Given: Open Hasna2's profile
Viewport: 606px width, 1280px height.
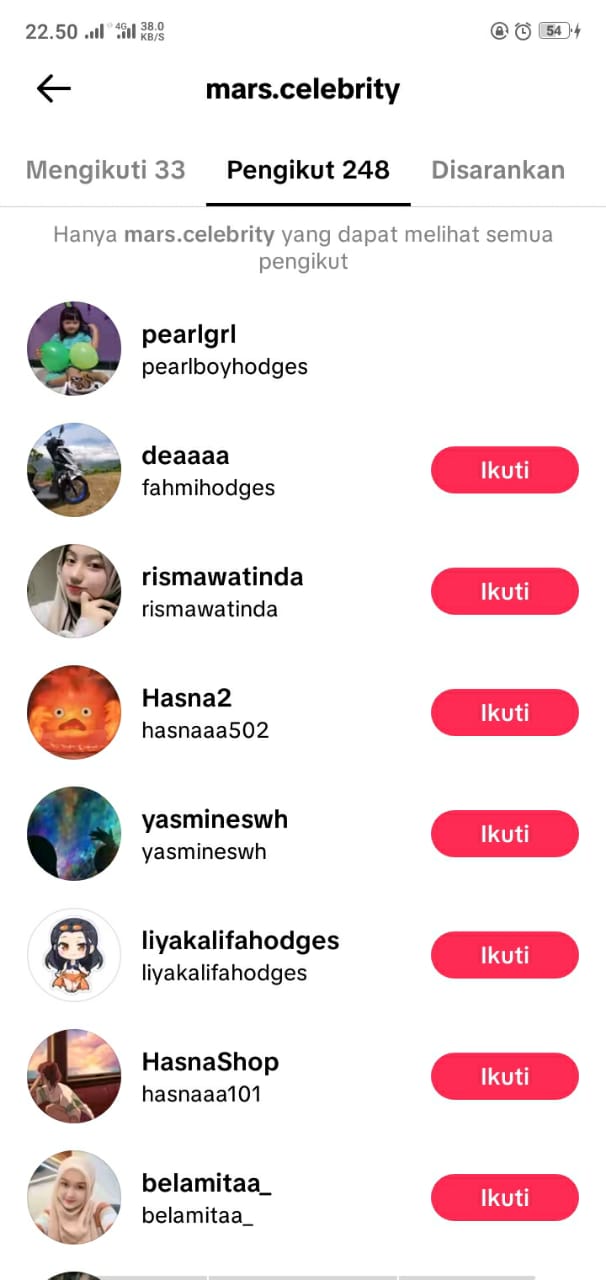Looking at the screenshot, I should [x=205, y=713].
